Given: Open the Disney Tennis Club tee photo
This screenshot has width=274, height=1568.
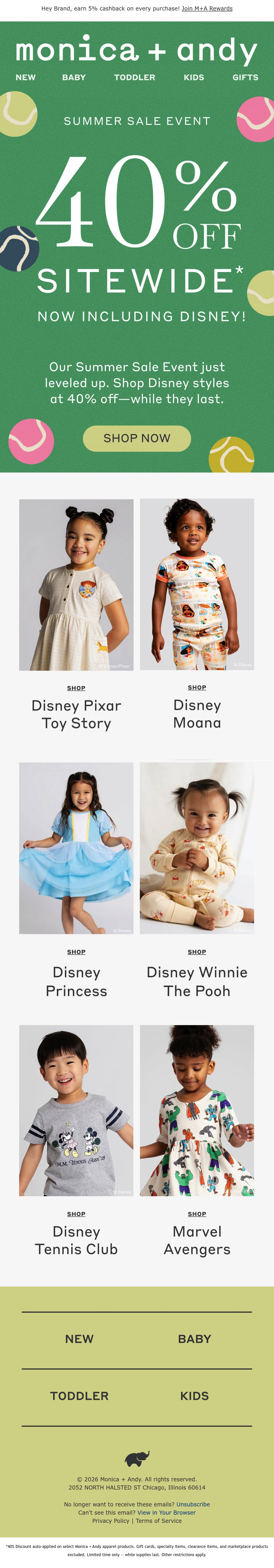Looking at the screenshot, I should pos(76,1111).
